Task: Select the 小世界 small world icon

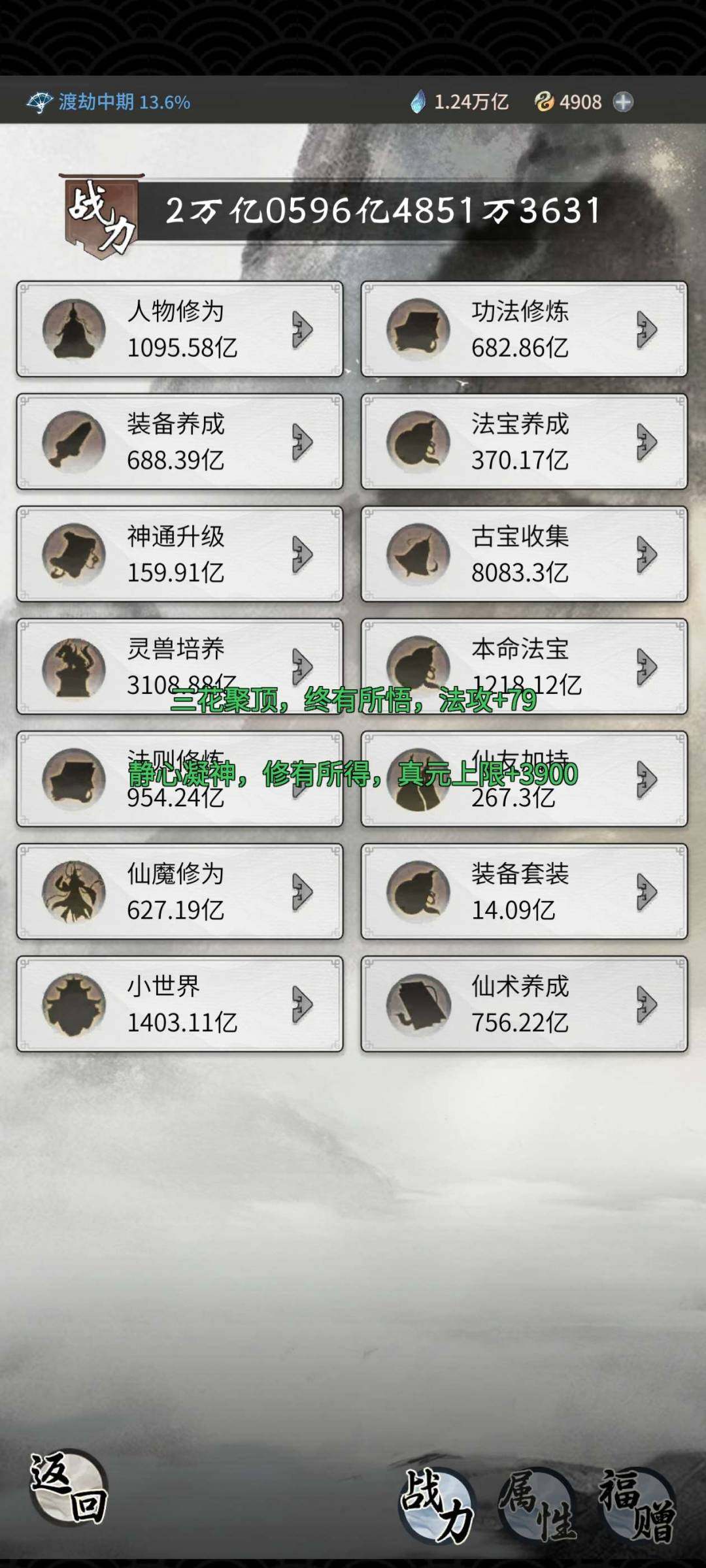Action: click(x=74, y=1003)
